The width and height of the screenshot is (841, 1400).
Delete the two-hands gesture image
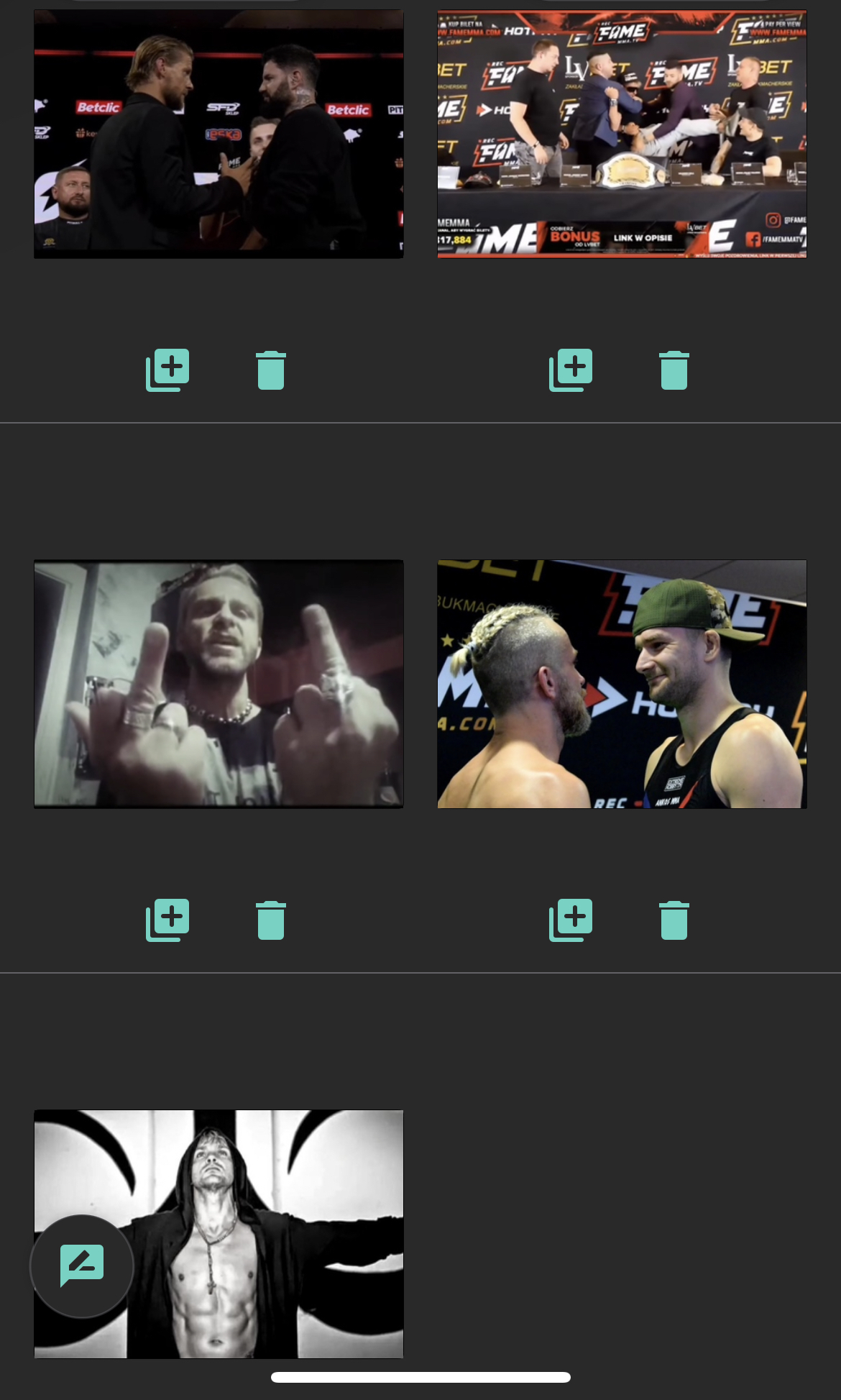[x=271, y=920]
